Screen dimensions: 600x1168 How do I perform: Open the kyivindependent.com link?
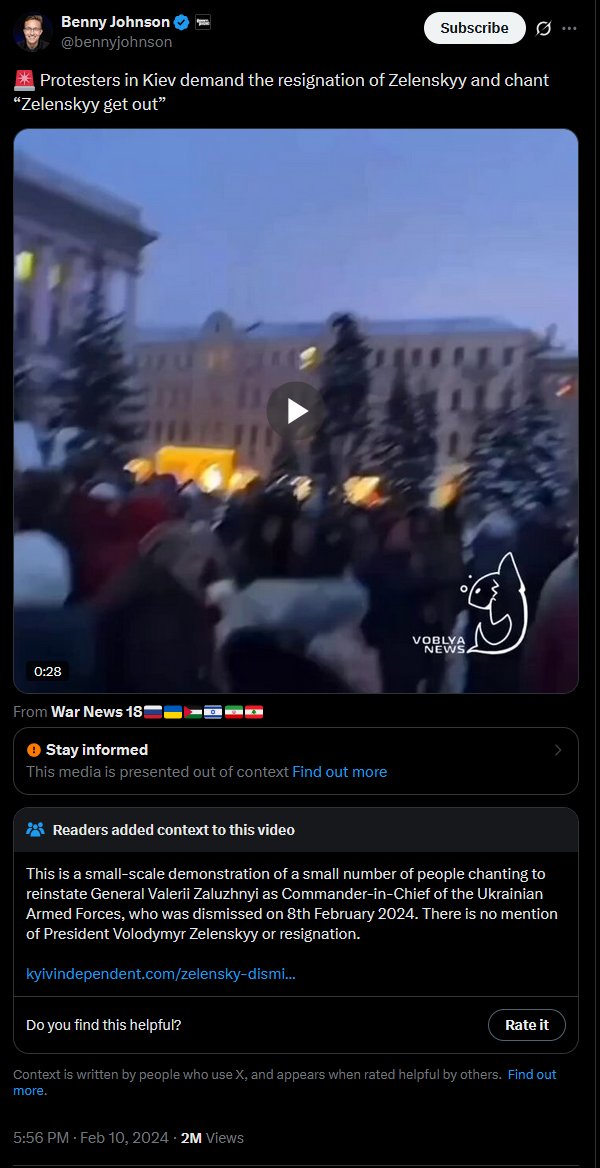(161, 974)
